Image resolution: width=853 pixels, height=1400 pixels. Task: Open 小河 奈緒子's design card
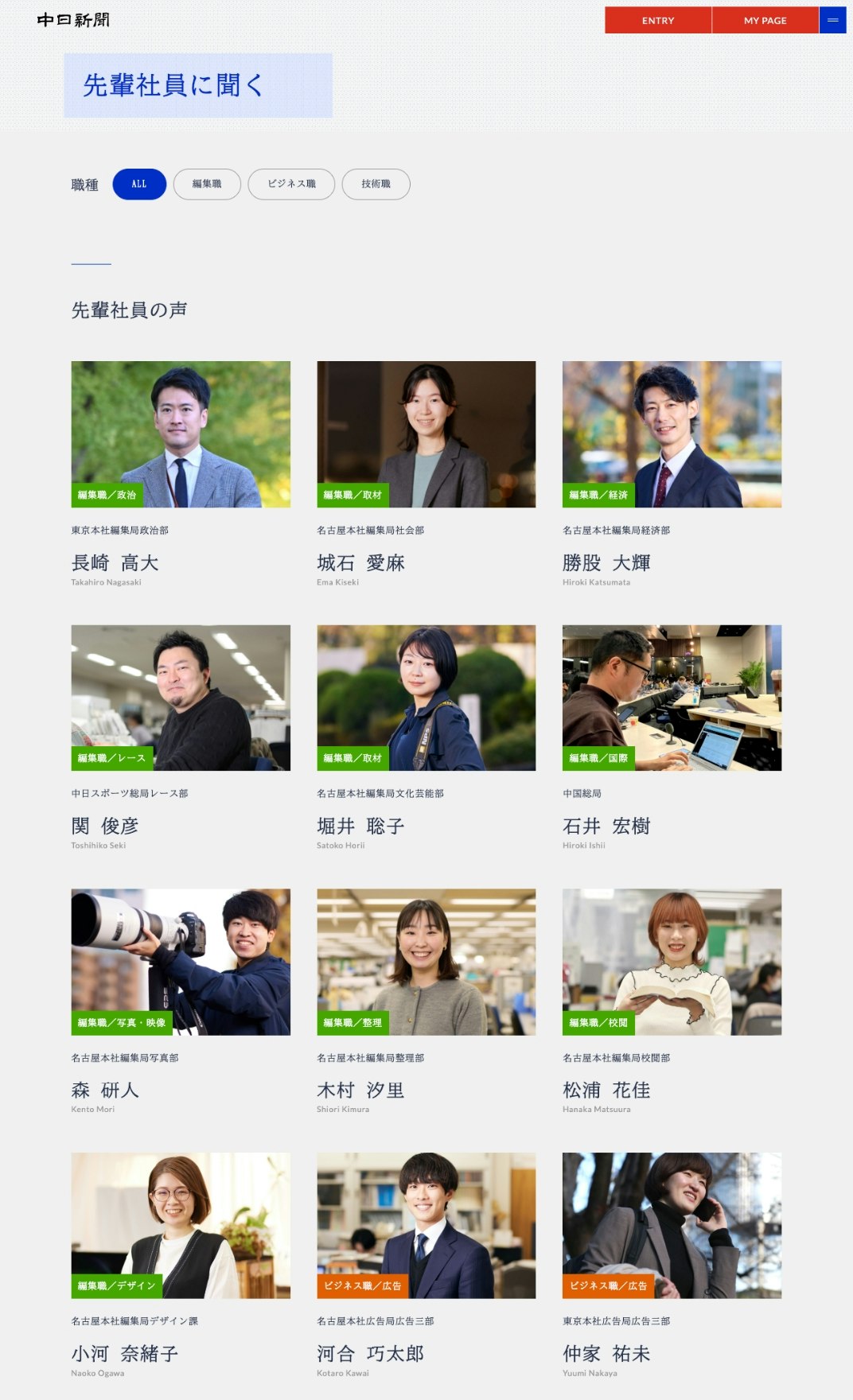point(181,1225)
